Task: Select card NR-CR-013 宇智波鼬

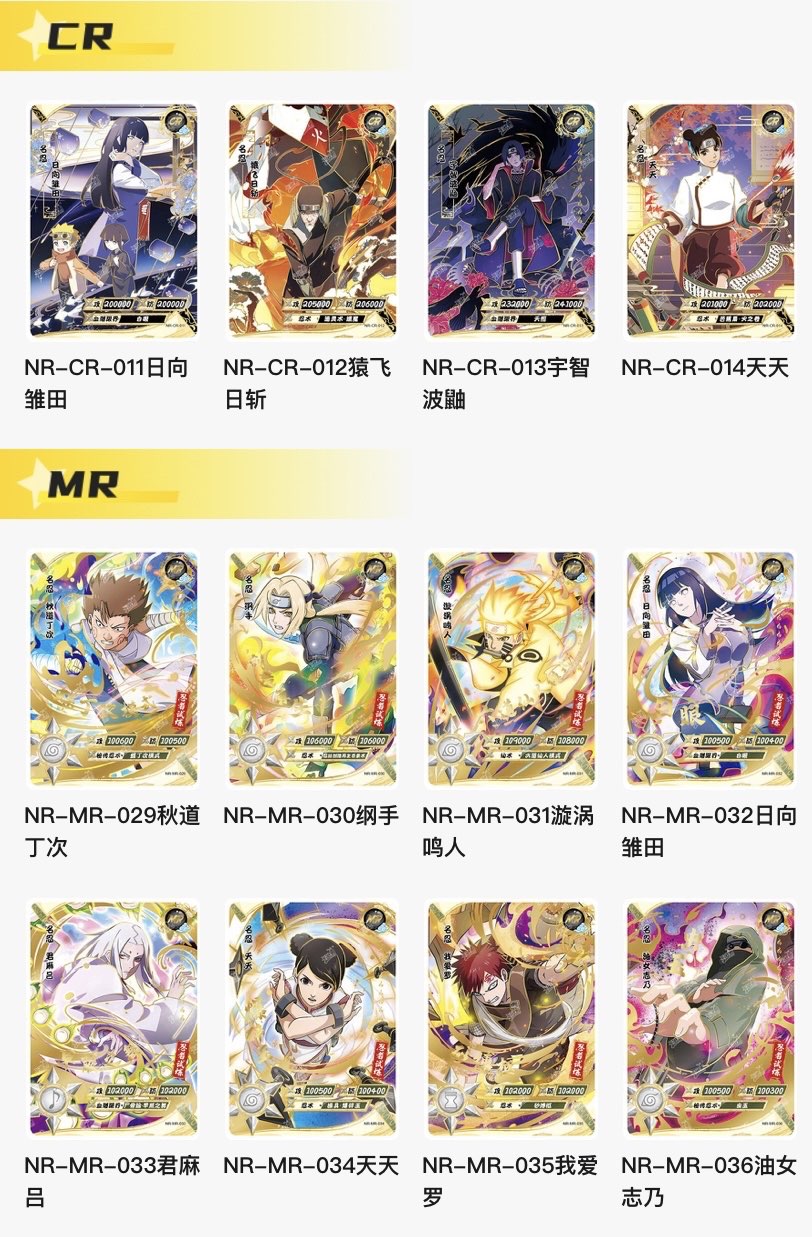Action: (x=511, y=220)
